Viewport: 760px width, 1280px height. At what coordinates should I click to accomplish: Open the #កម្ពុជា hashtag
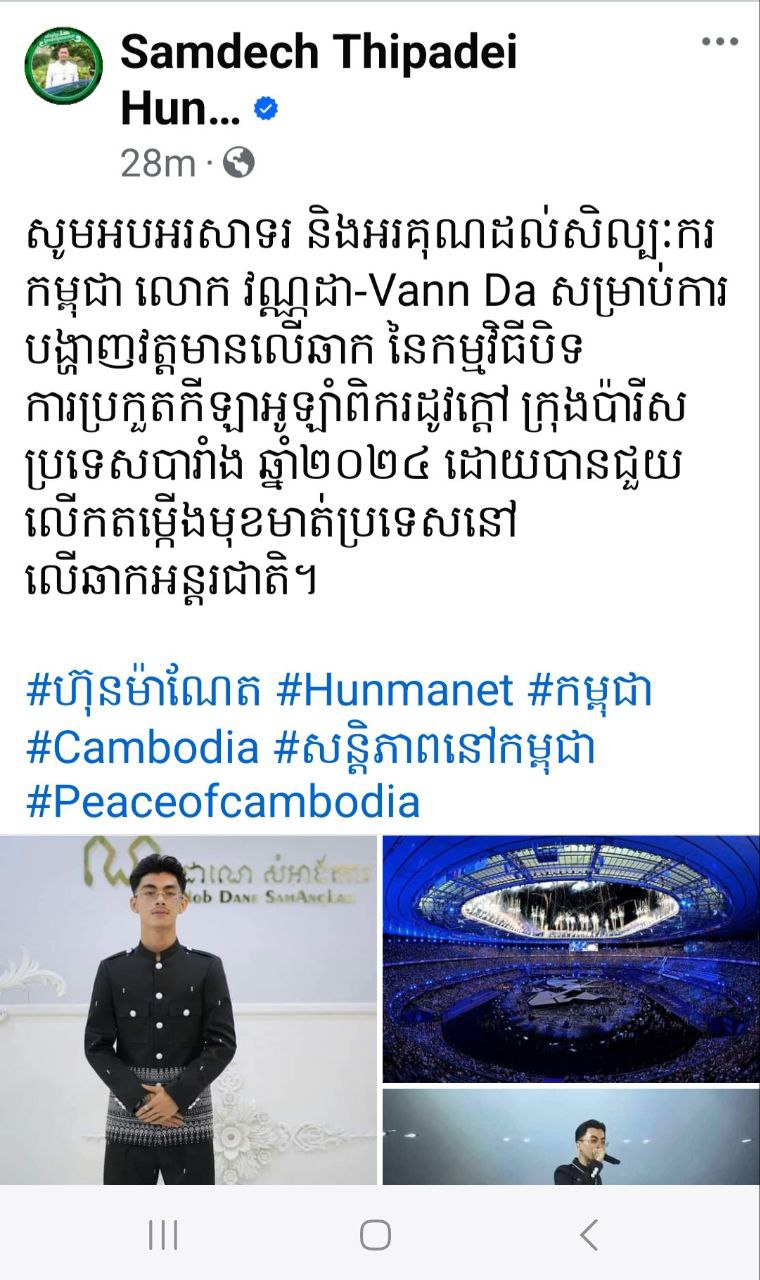point(590,691)
